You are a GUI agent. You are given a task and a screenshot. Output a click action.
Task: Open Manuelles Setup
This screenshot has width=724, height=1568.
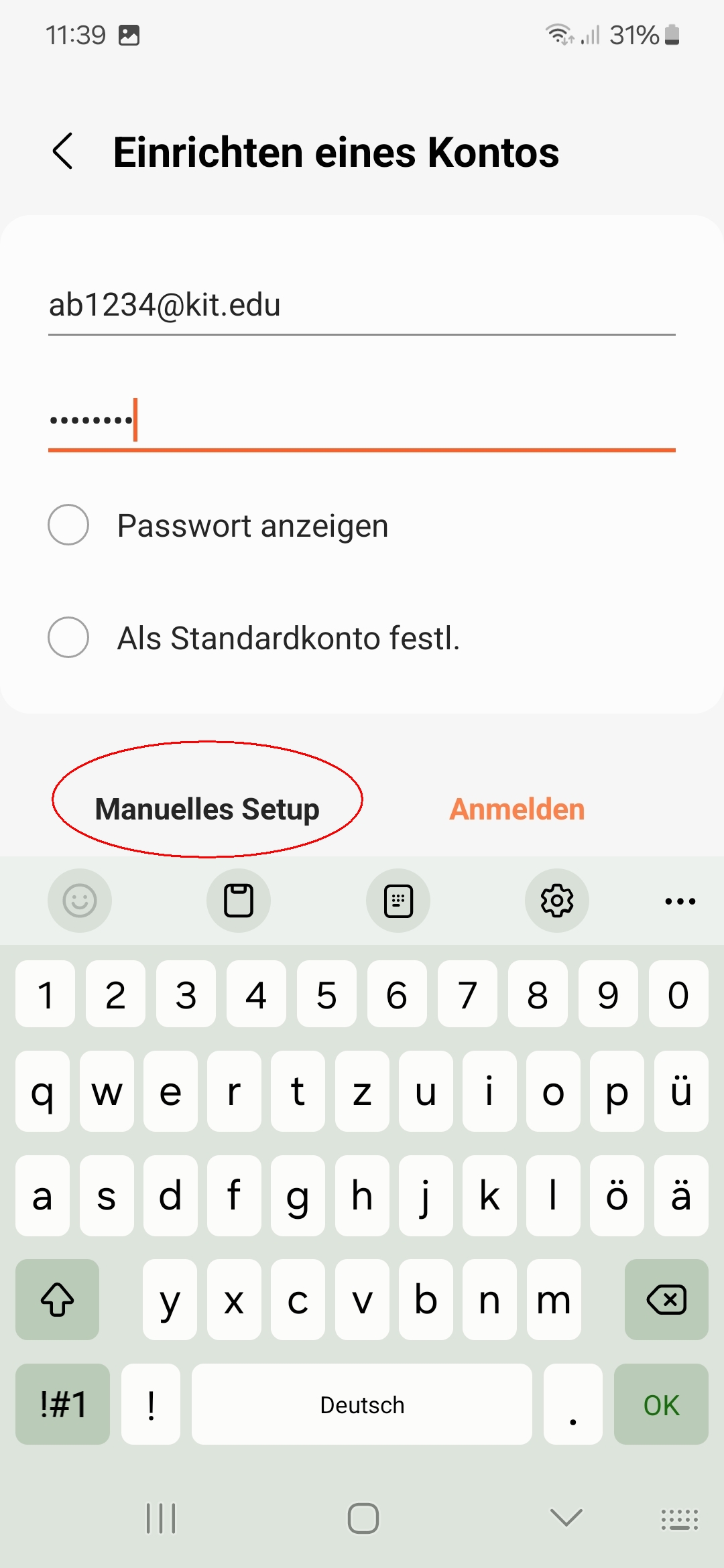click(x=207, y=809)
